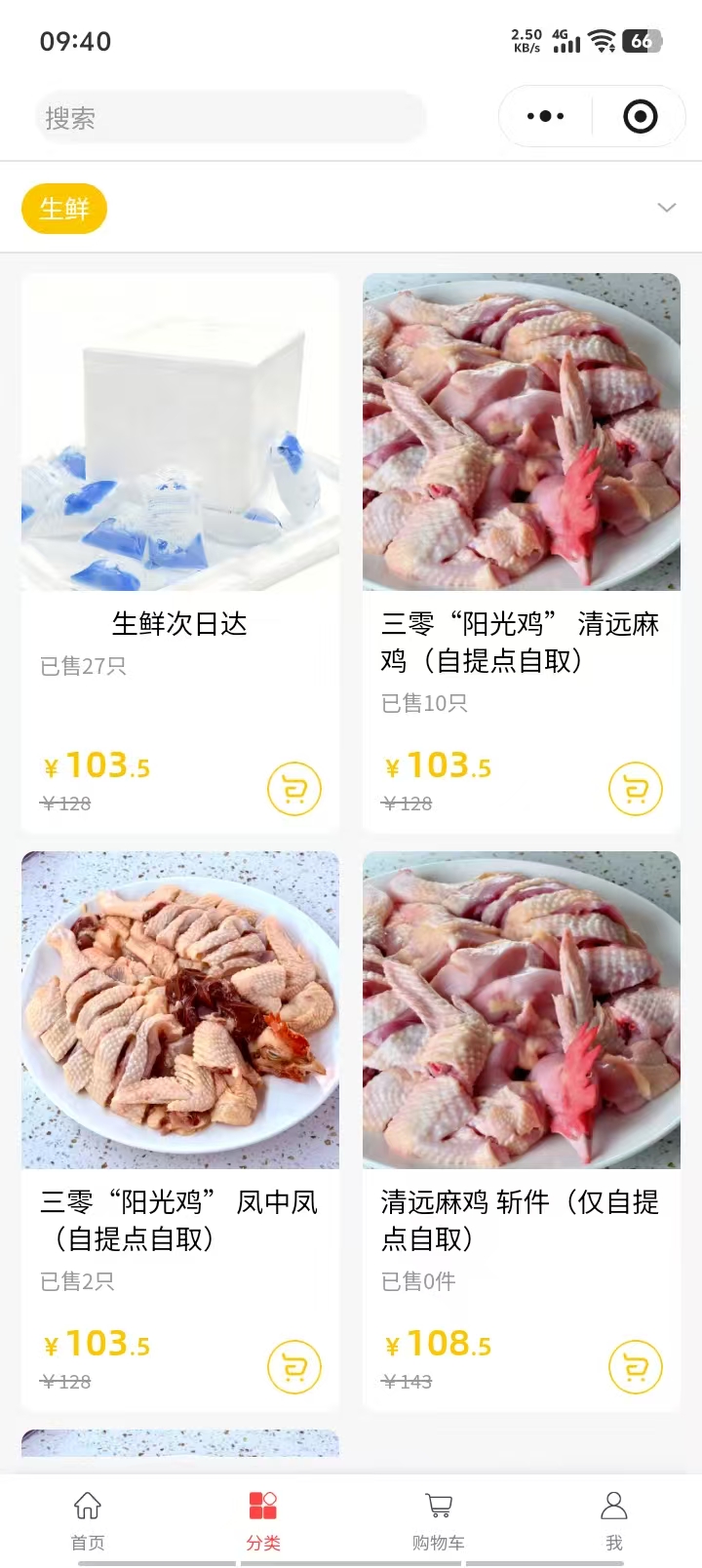The width and height of the screenshot is (702, 1568).
Task: Add 三零“阳光鸡”凤中凤 to cart
Action: pyautogui.click(x=294, y=1367)
